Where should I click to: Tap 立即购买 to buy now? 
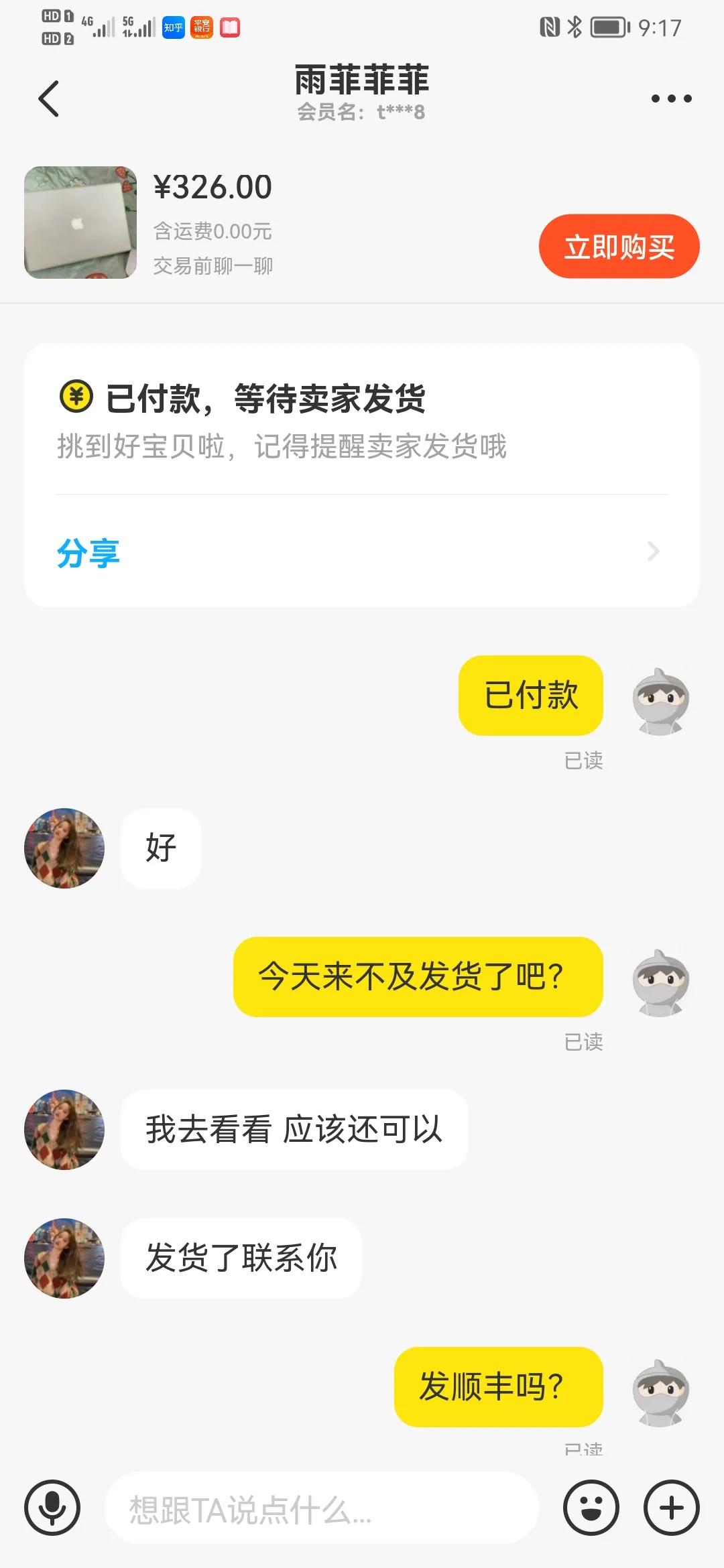pyautogui.click(x=619, y=247)
